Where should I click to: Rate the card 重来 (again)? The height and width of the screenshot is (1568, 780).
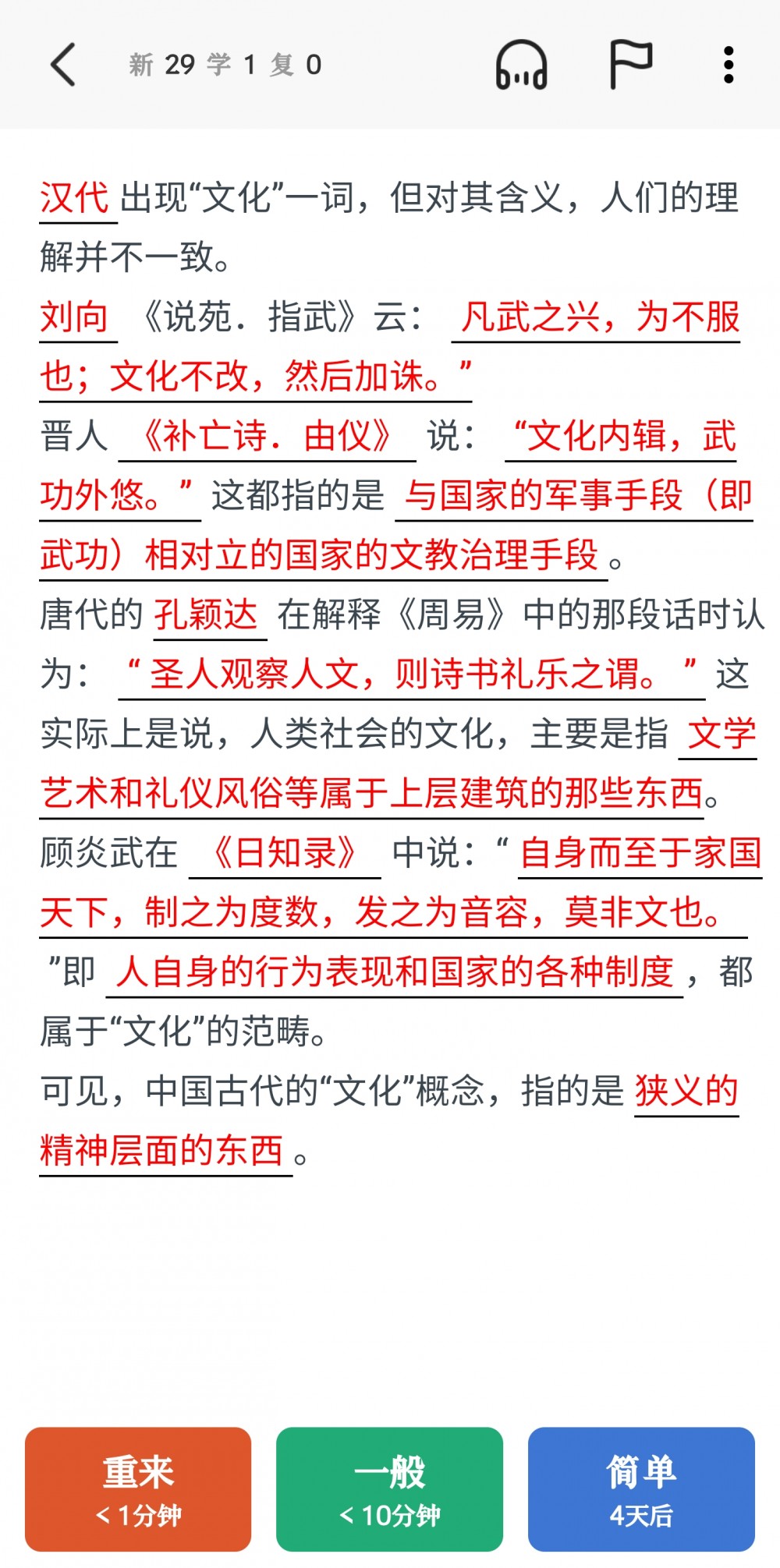click(x=138, y=1489)
